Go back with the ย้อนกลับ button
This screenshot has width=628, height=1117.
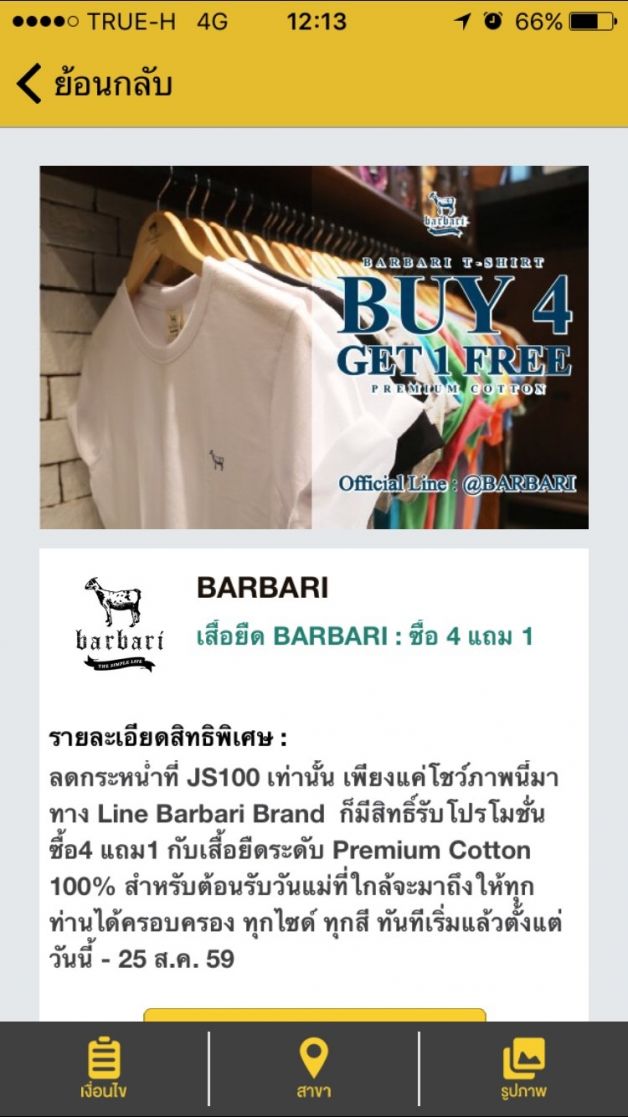tap(94, 84)
